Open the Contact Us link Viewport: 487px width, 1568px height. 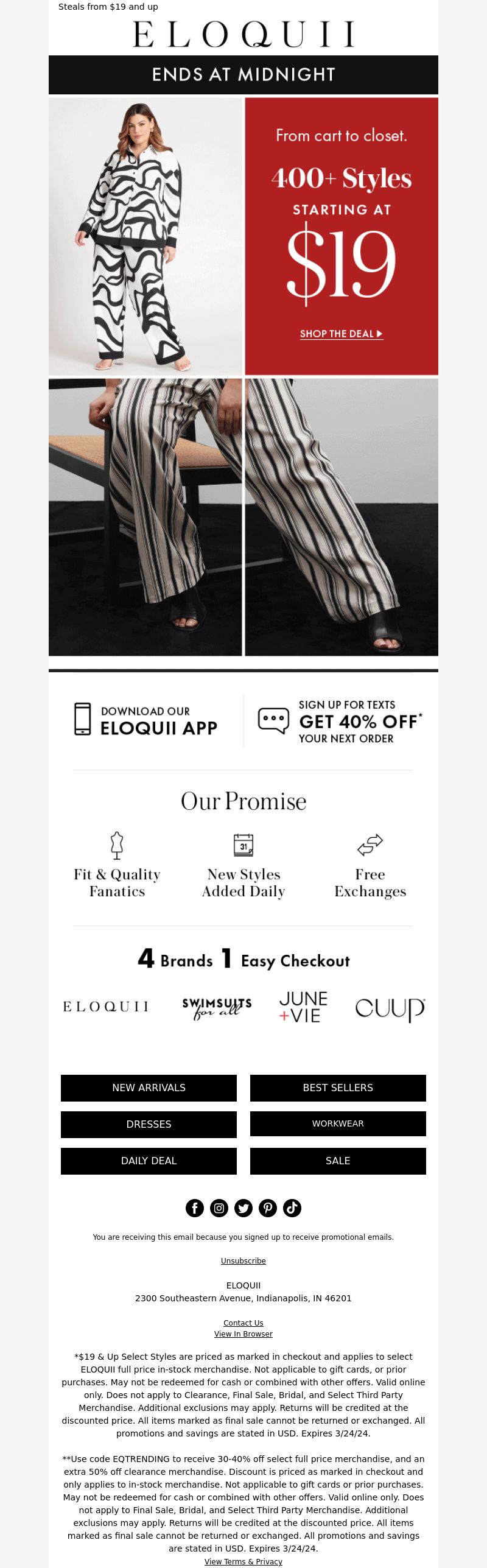point(243,1323)
